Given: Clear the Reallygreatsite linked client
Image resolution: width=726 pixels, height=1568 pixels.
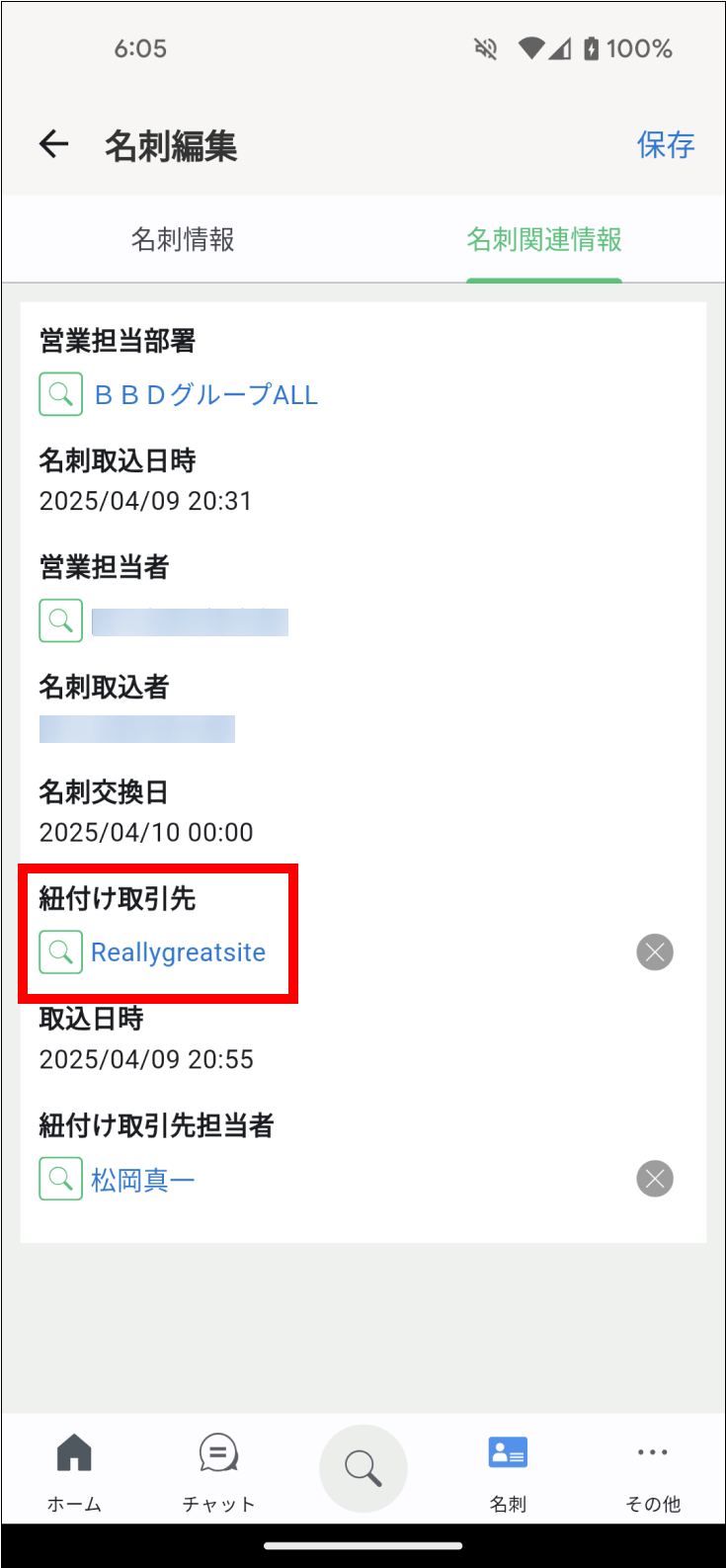Looking at the screenshot, I should (654, 952).
